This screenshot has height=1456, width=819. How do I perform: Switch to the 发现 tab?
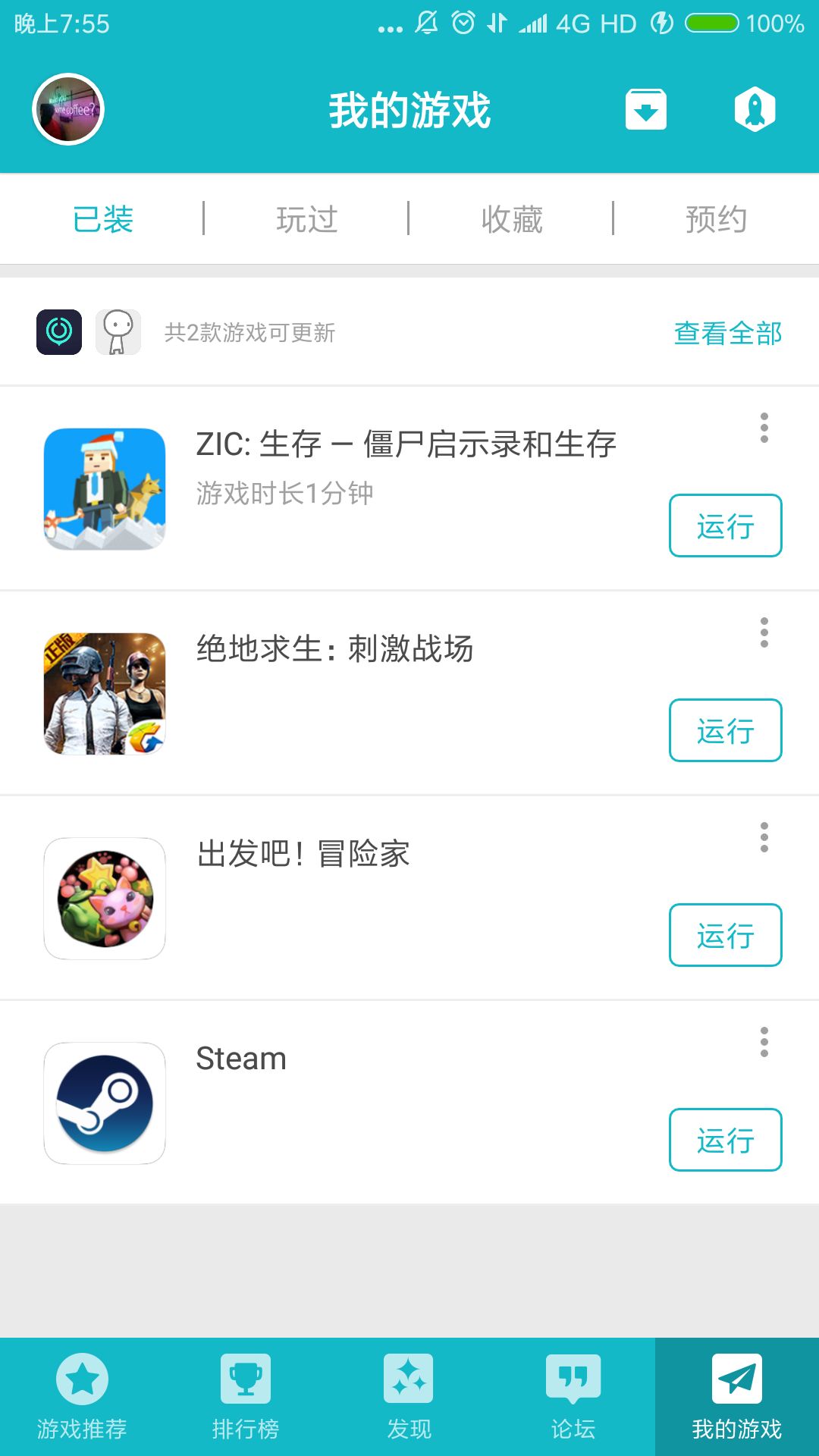409,1397
